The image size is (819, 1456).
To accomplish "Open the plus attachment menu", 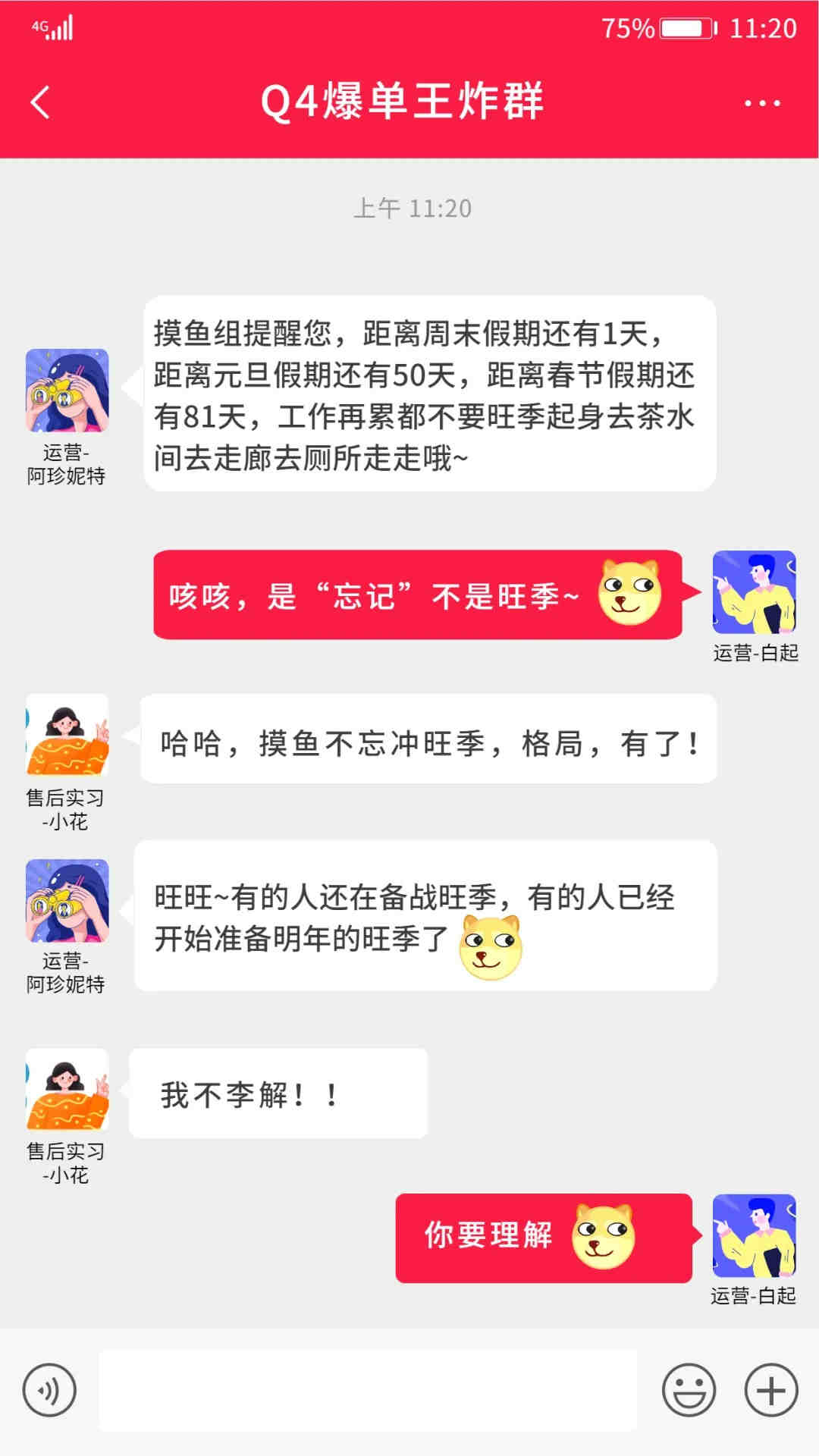I will point(771,1390).
